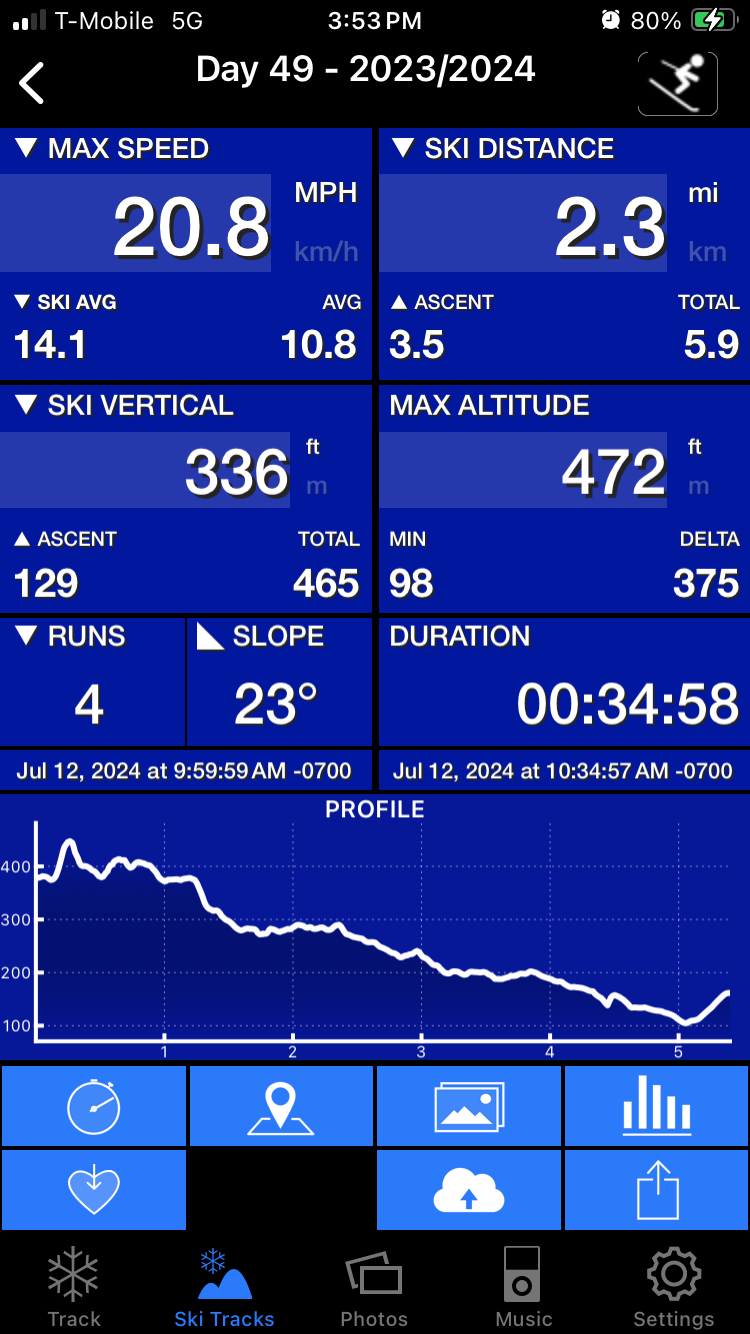
Task: Open the Photos tab
Action: pos(374,1286)
